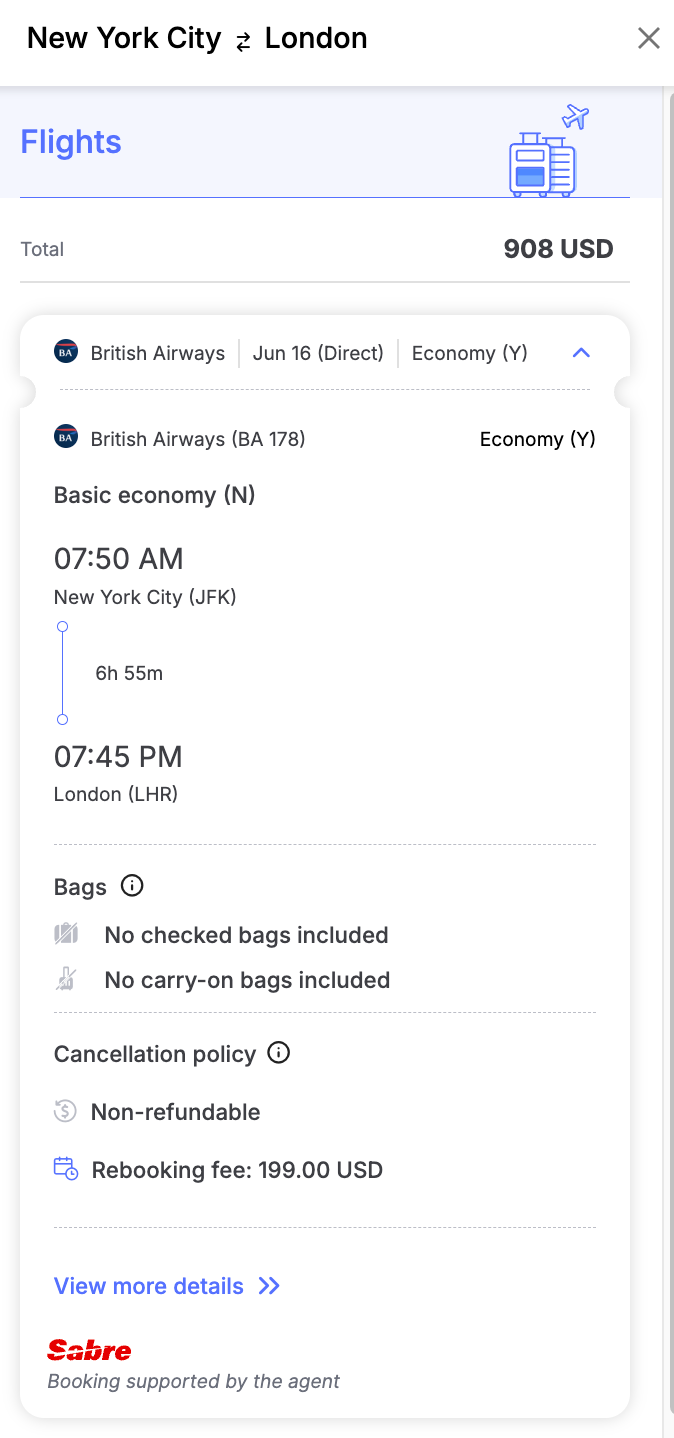Open View more details link
This screenshot has width=674, height=1438.
point(167,1286)
